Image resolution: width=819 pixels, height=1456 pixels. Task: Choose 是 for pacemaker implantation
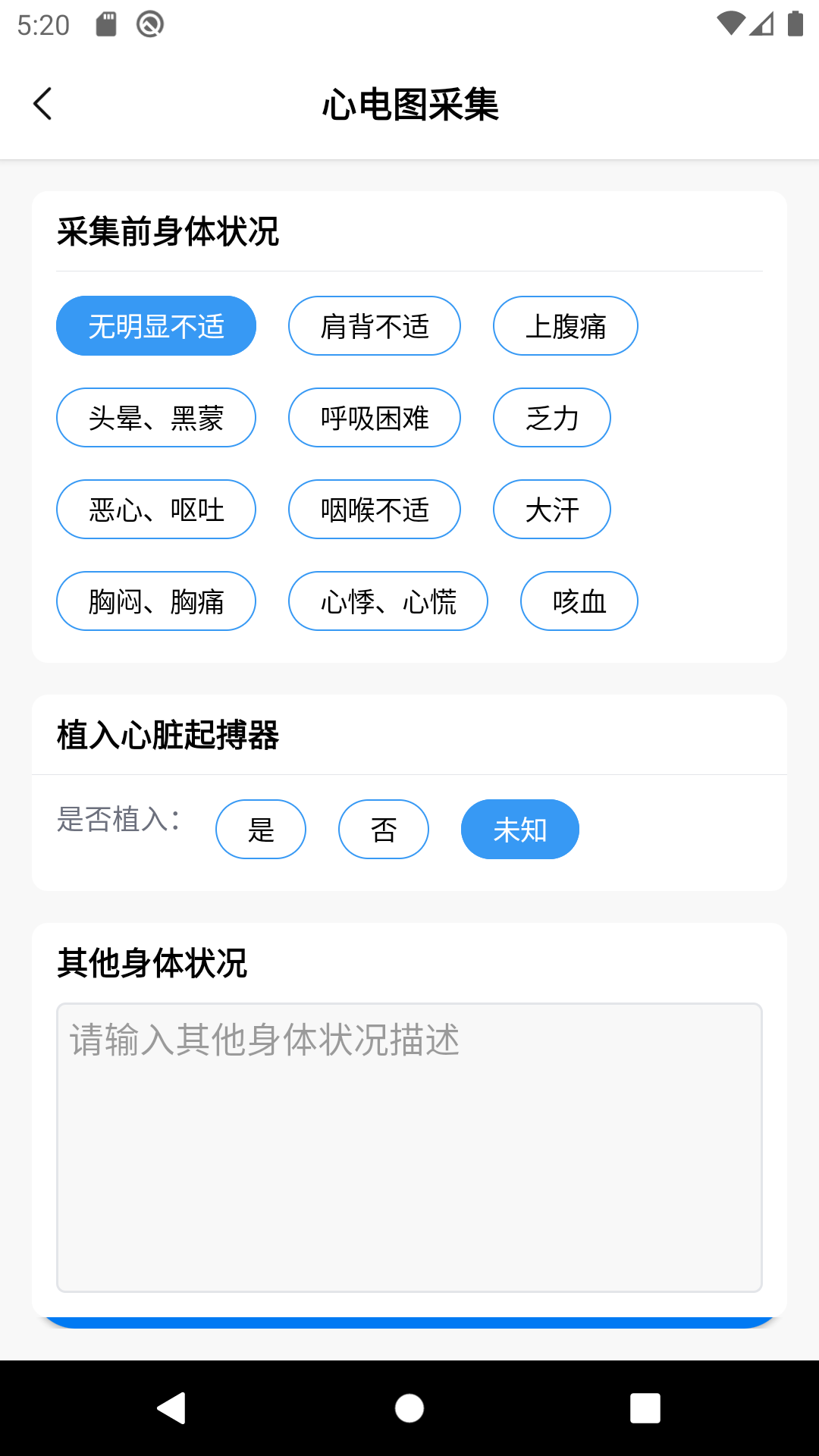[261, 829]
